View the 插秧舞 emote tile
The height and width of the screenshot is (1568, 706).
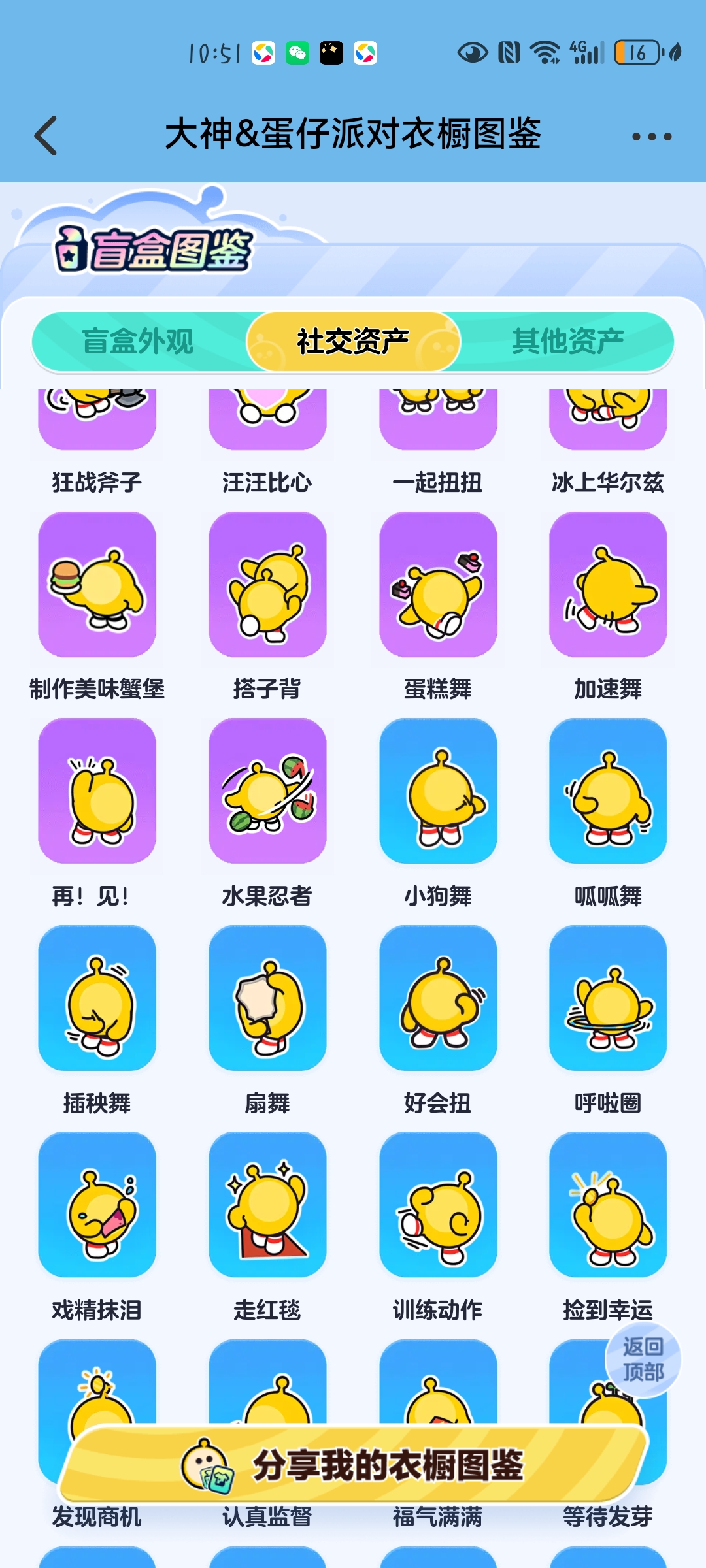click(97, 998)
